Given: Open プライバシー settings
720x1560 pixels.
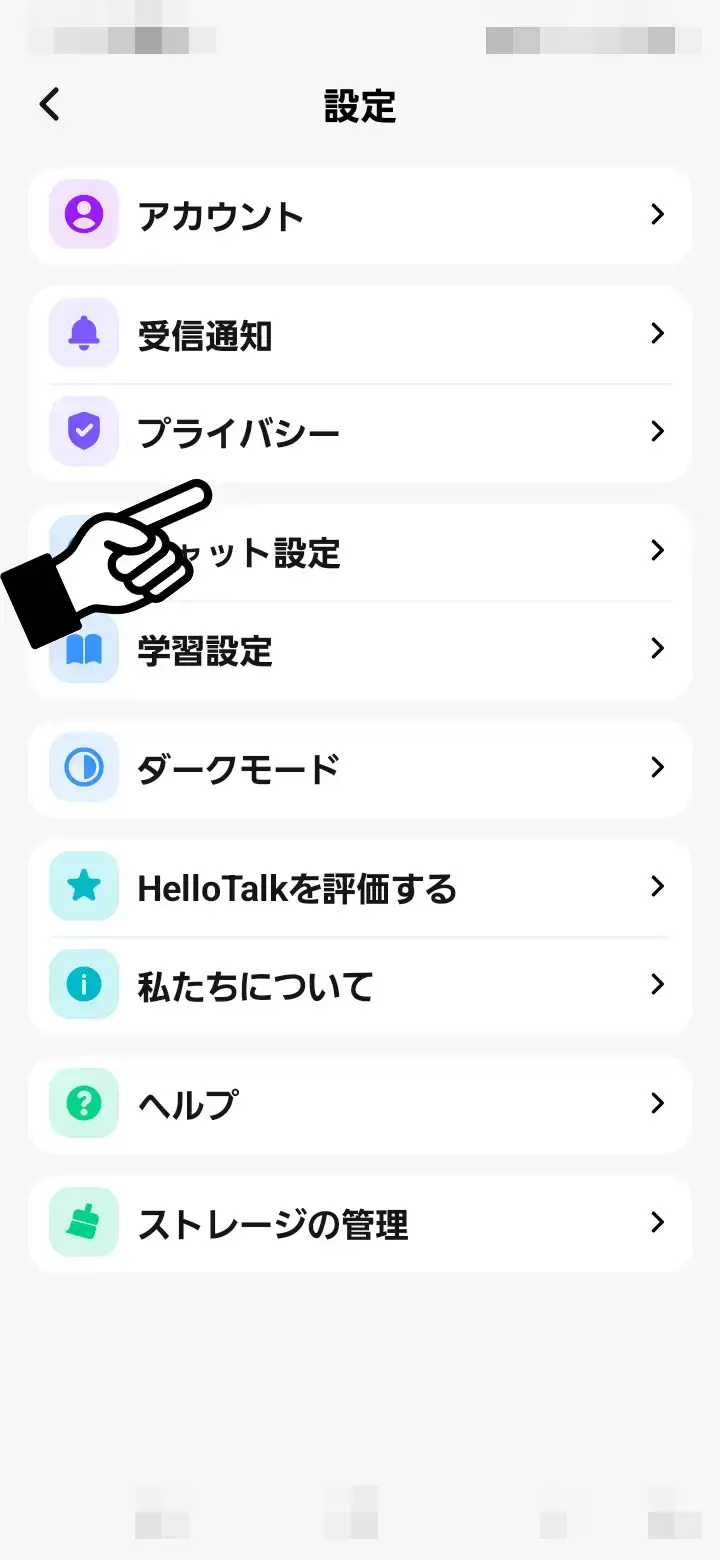Looking at the screenshot, I should pyautogui.click(x=360, y=433).
